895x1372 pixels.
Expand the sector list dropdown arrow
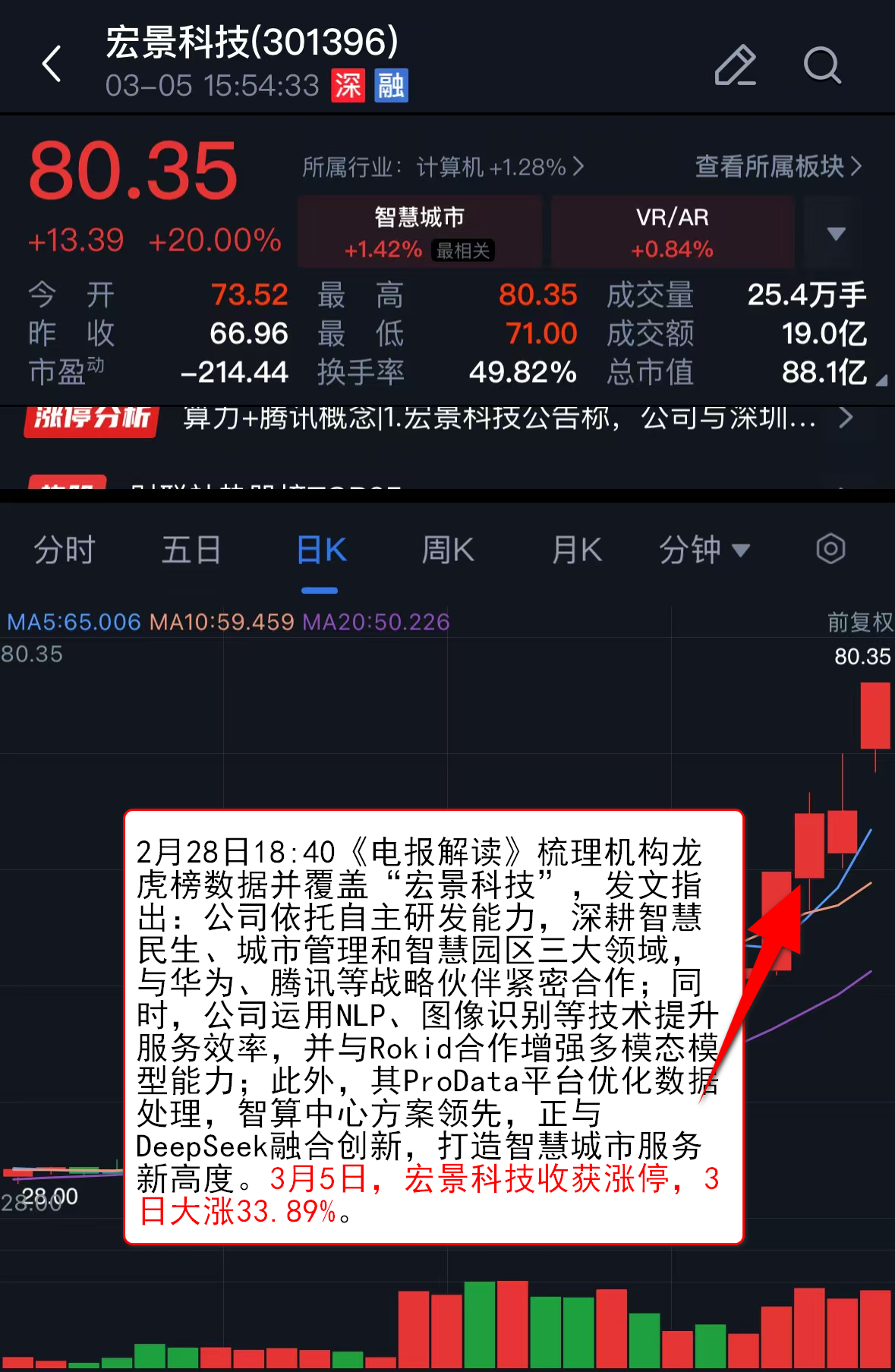point(836,233)
